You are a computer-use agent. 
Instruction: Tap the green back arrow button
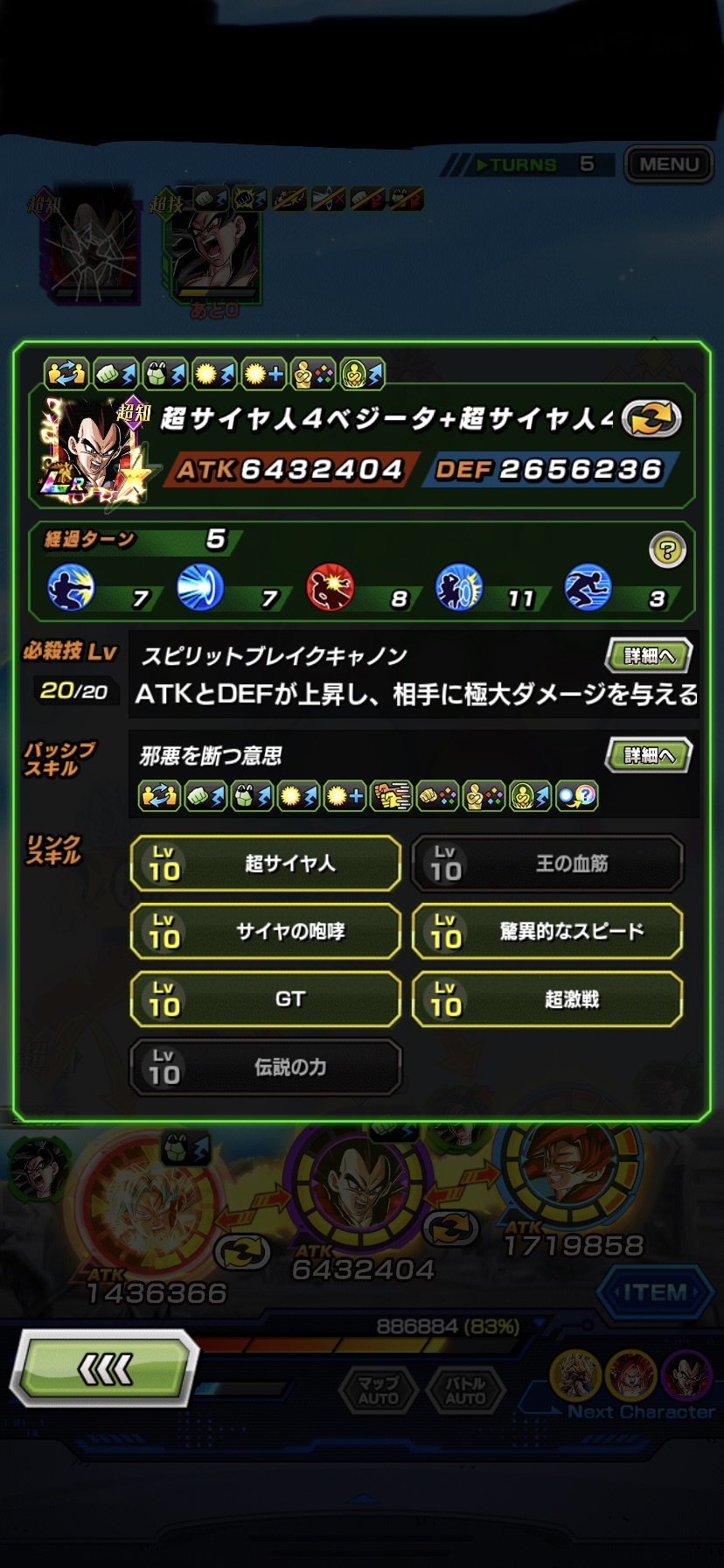click(105, 1368)
